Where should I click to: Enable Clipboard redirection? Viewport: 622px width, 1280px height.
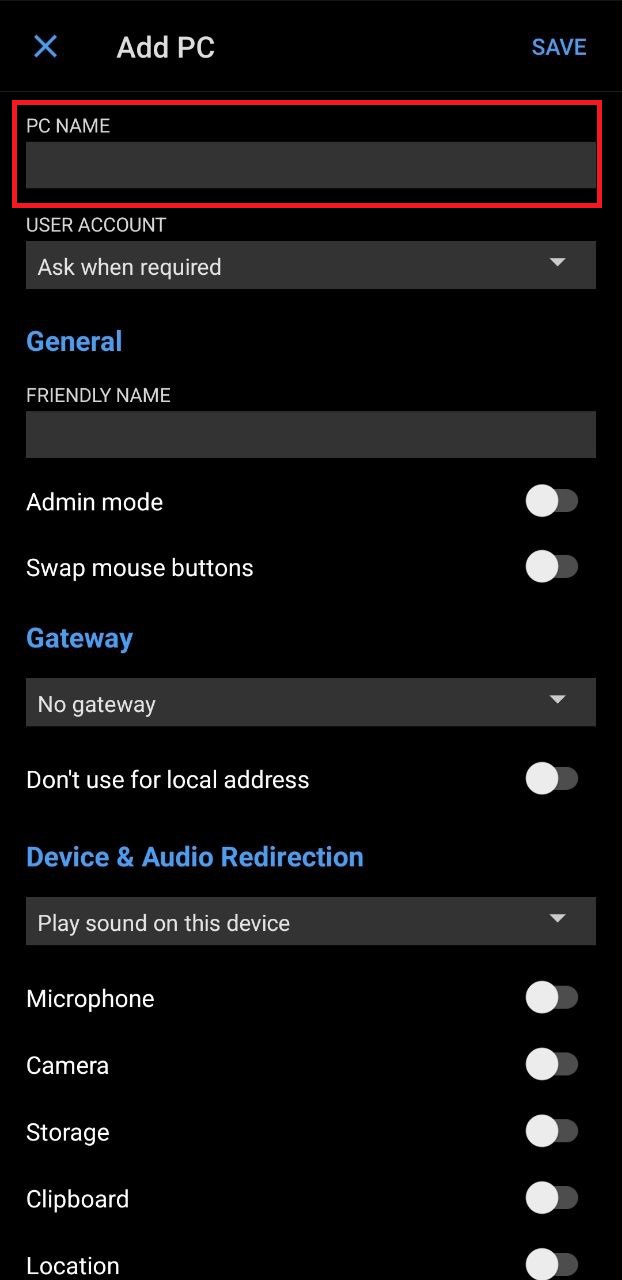click(x=552, y=1198)
